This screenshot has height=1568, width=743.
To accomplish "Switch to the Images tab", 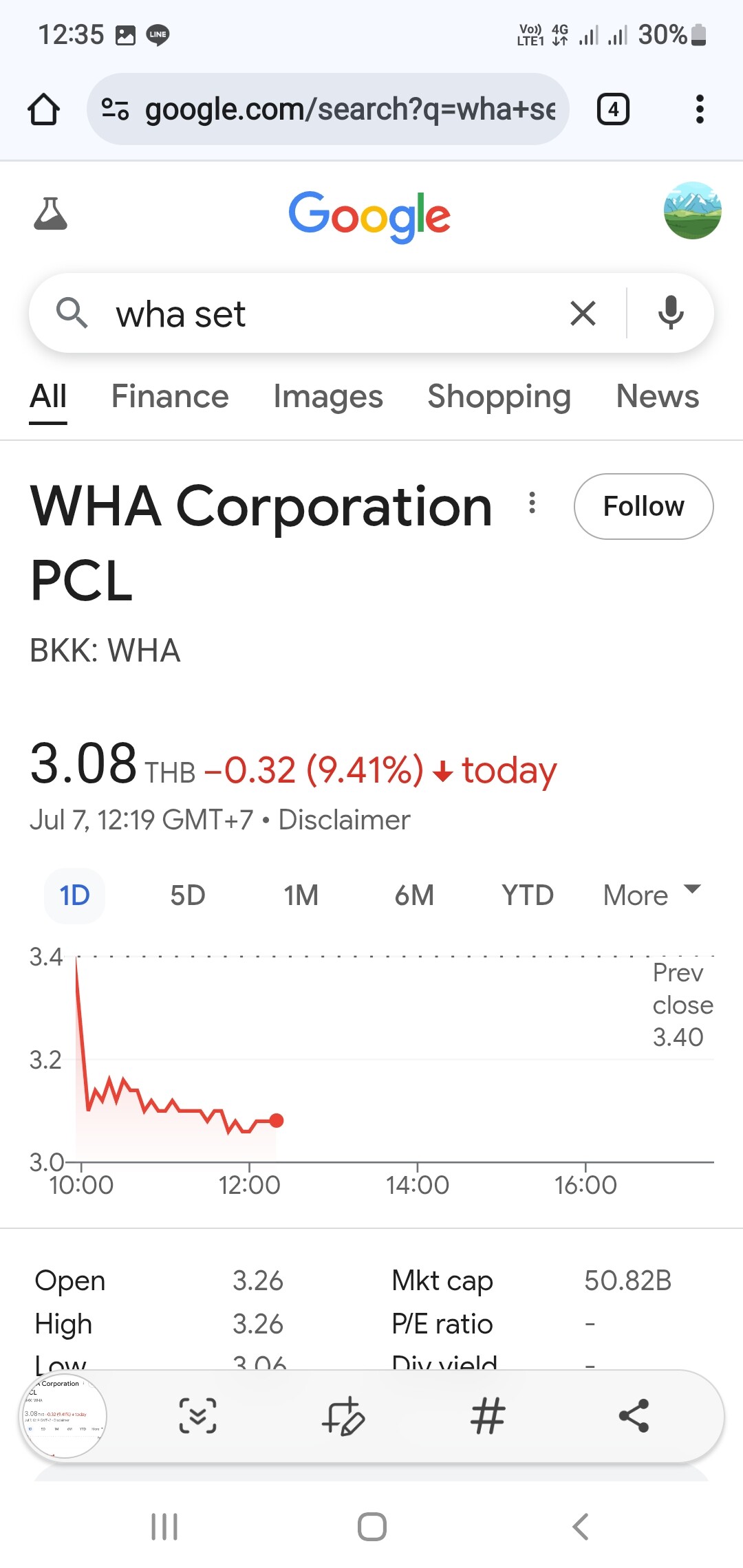I will (328, 397).
